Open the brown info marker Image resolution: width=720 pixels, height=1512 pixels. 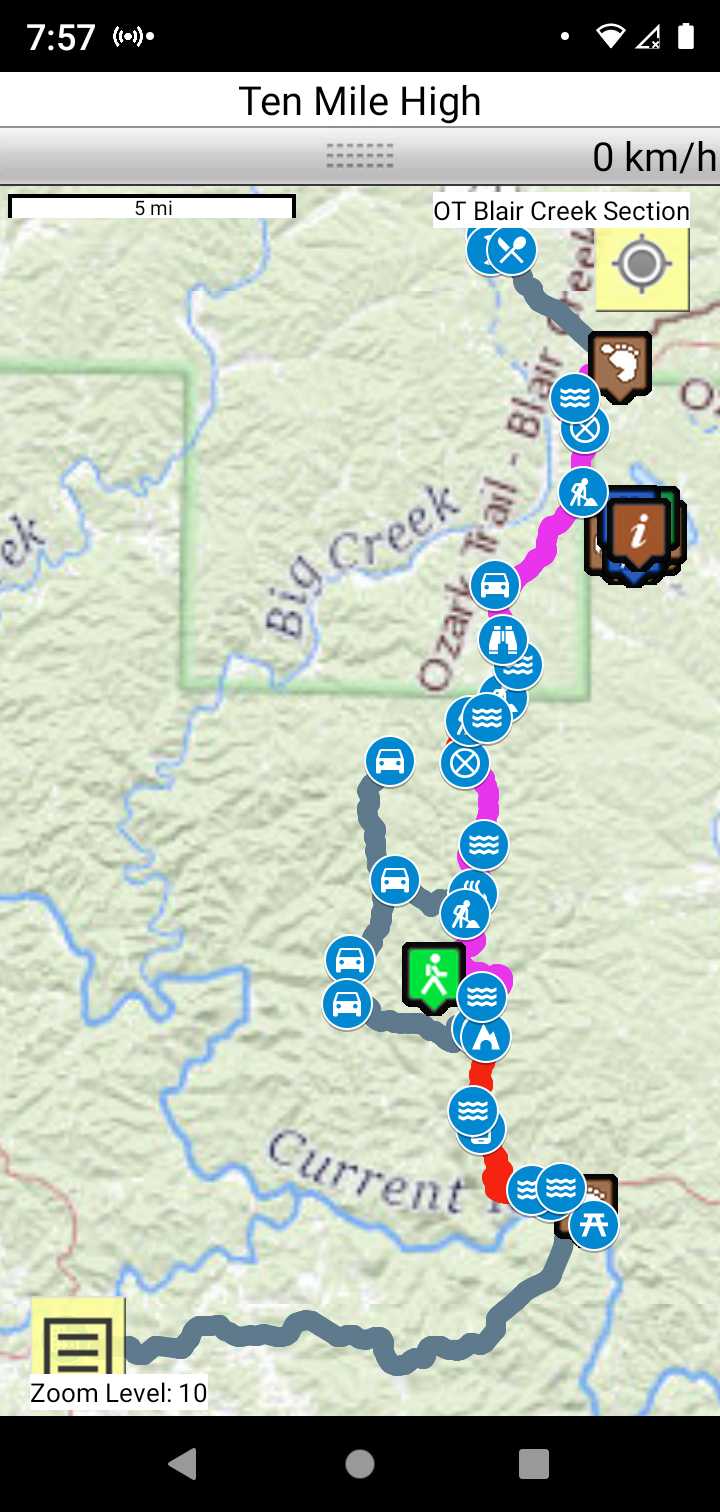(639, 527)
